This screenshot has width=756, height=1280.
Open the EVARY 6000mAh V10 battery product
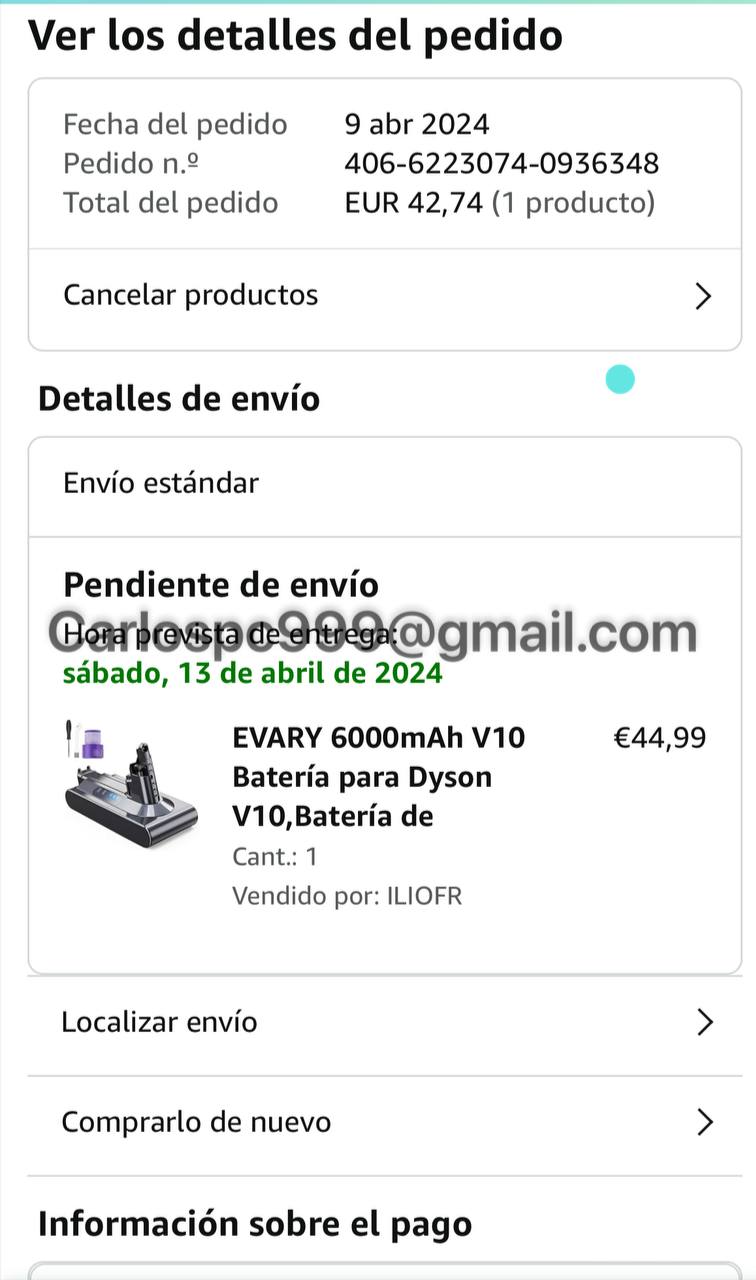point(377,777)
